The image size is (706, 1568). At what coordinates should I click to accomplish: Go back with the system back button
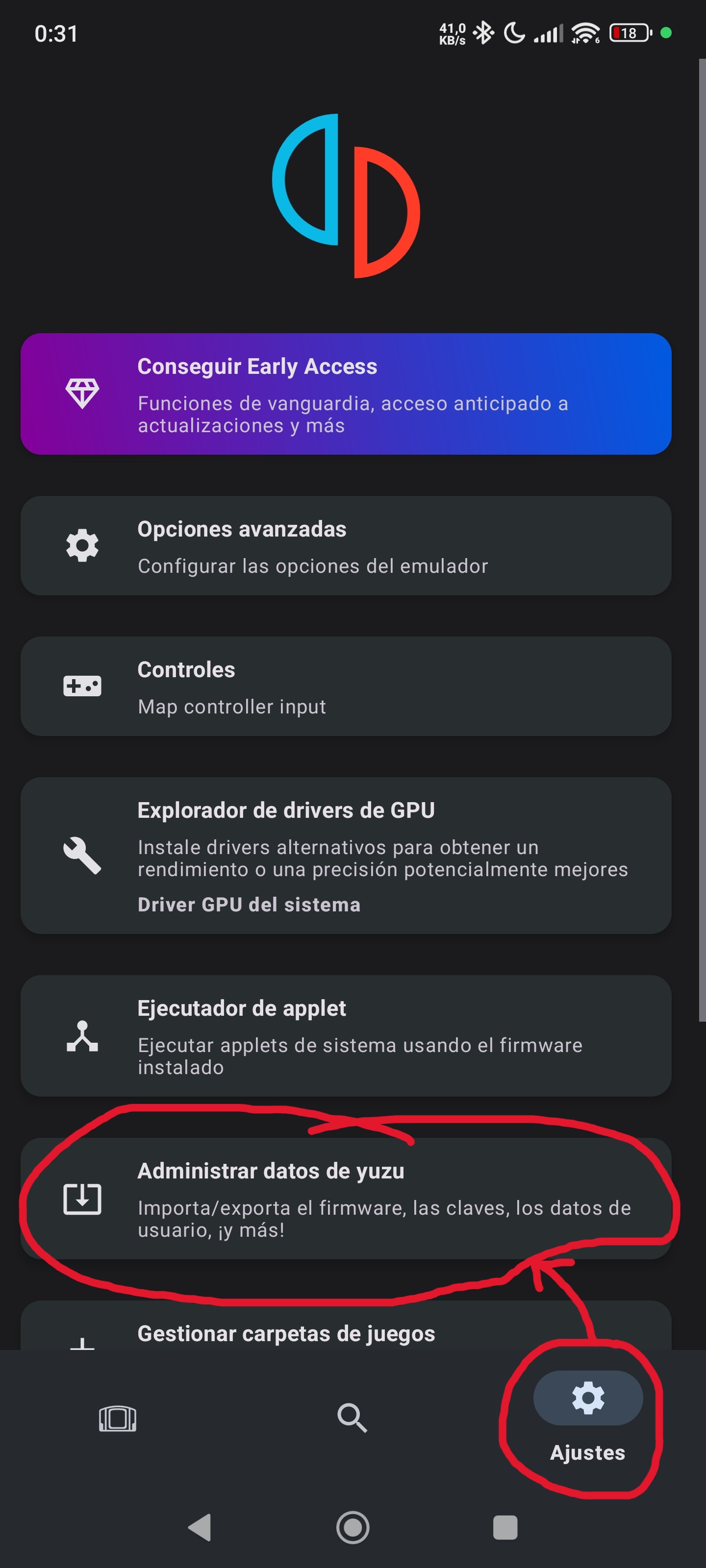click(200, 1527)
